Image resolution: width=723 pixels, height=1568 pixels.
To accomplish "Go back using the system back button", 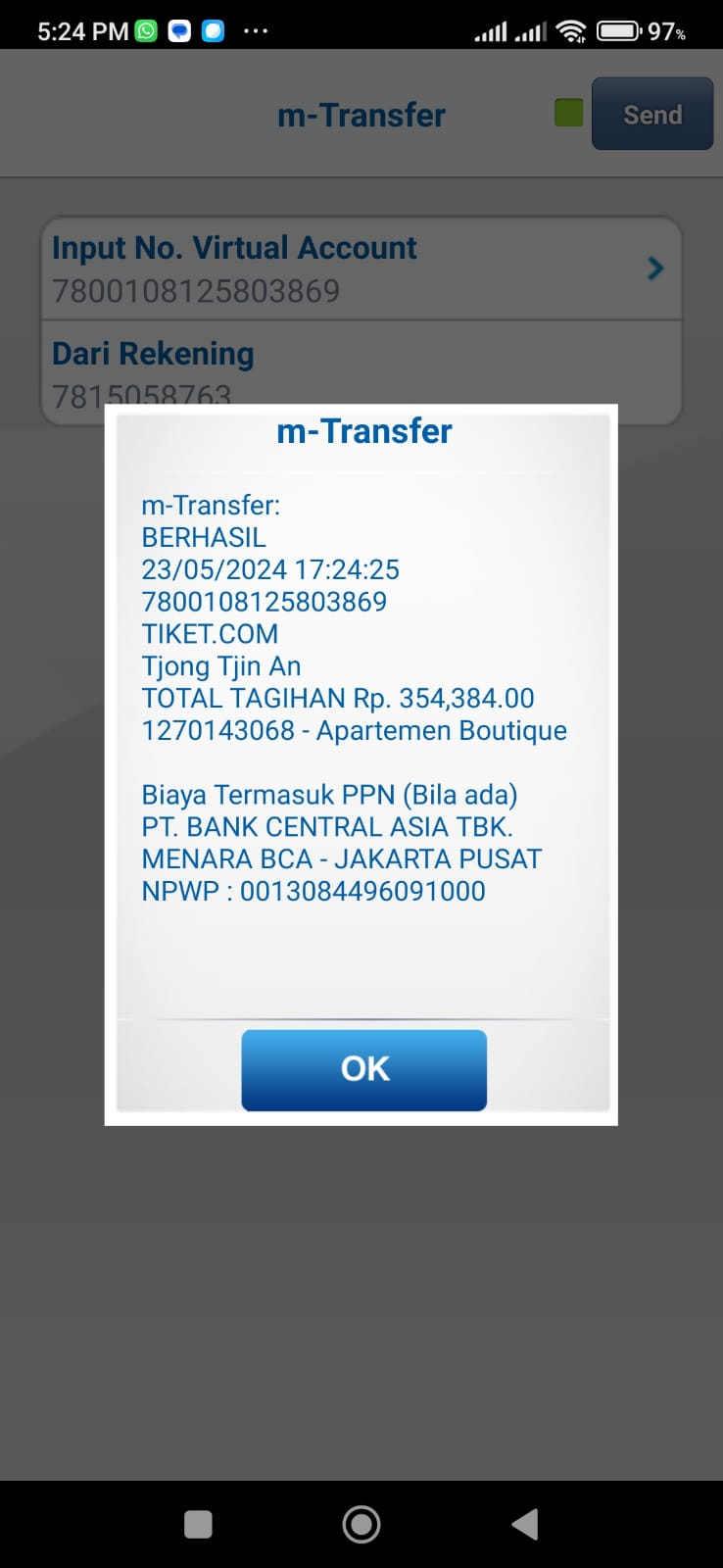I will (x=525, y=1524).
